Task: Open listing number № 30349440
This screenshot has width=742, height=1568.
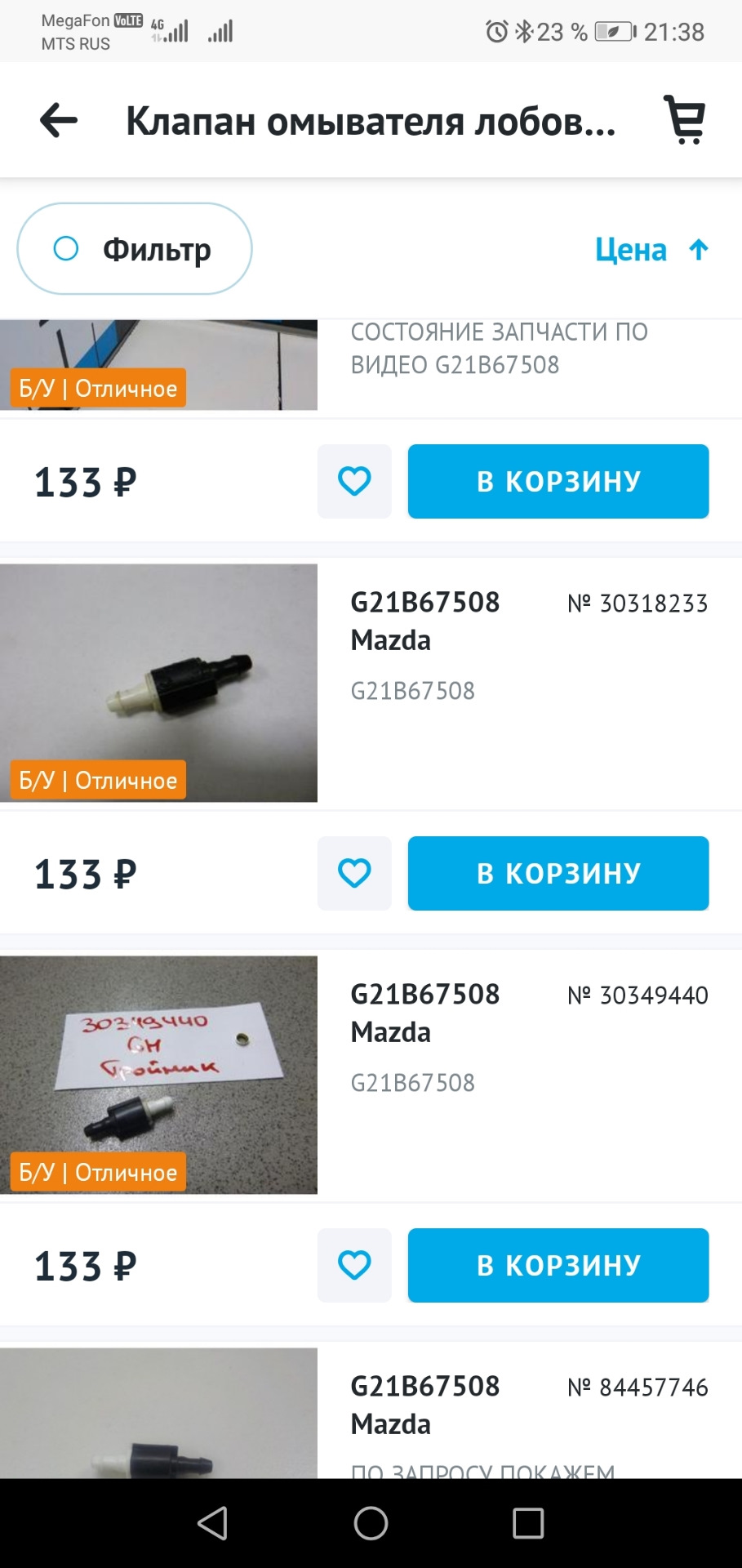Action: 637,995
